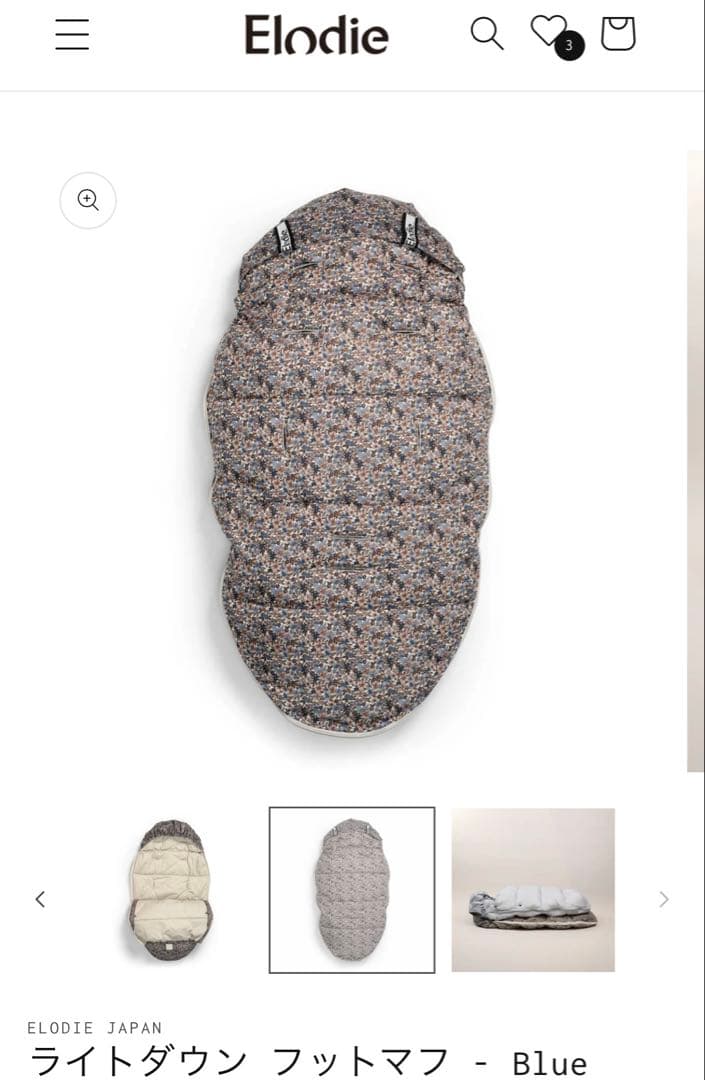Open the shopping bag

[x=618, y=34]
